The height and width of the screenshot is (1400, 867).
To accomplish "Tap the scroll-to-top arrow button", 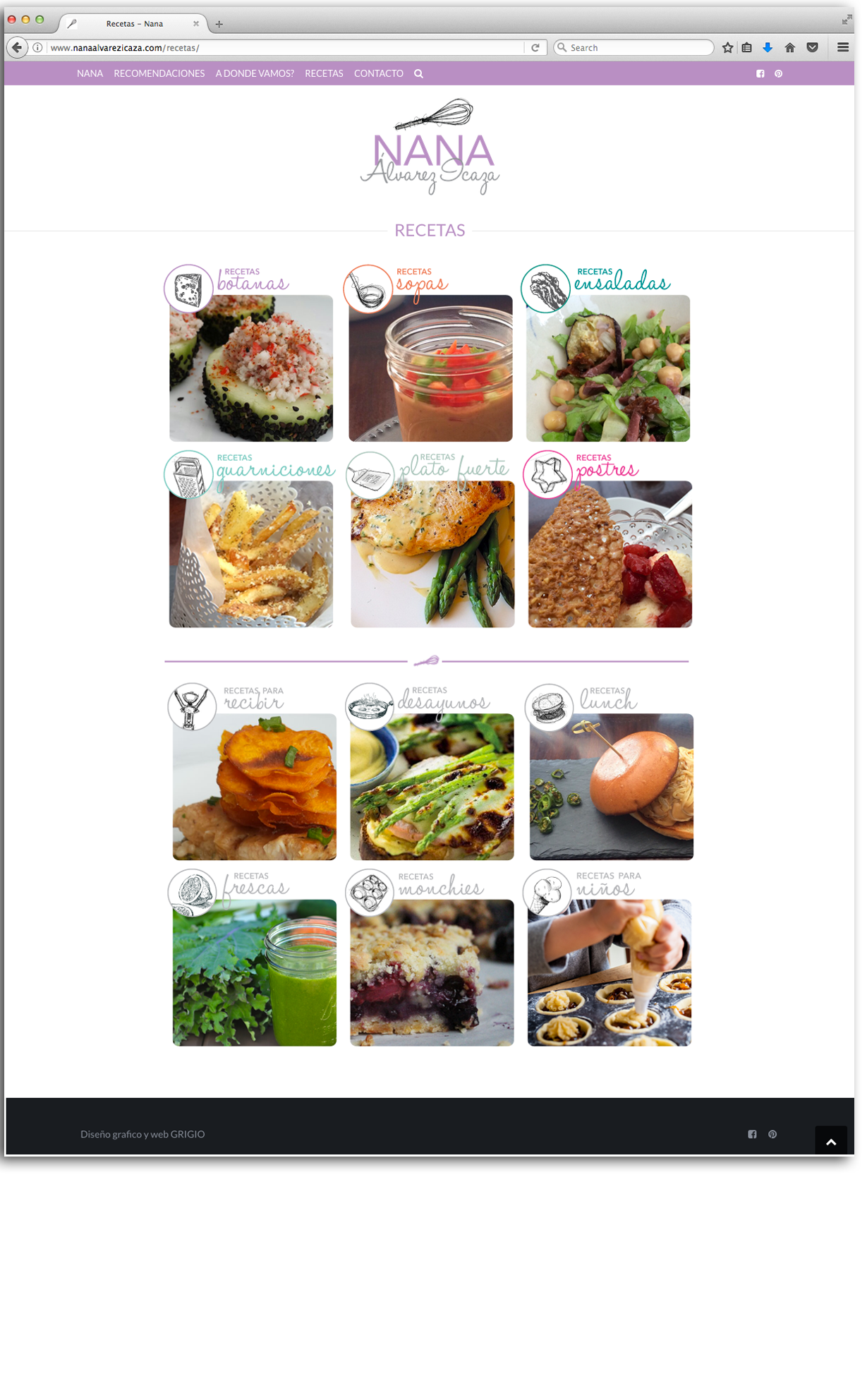I will point(830,1141).
